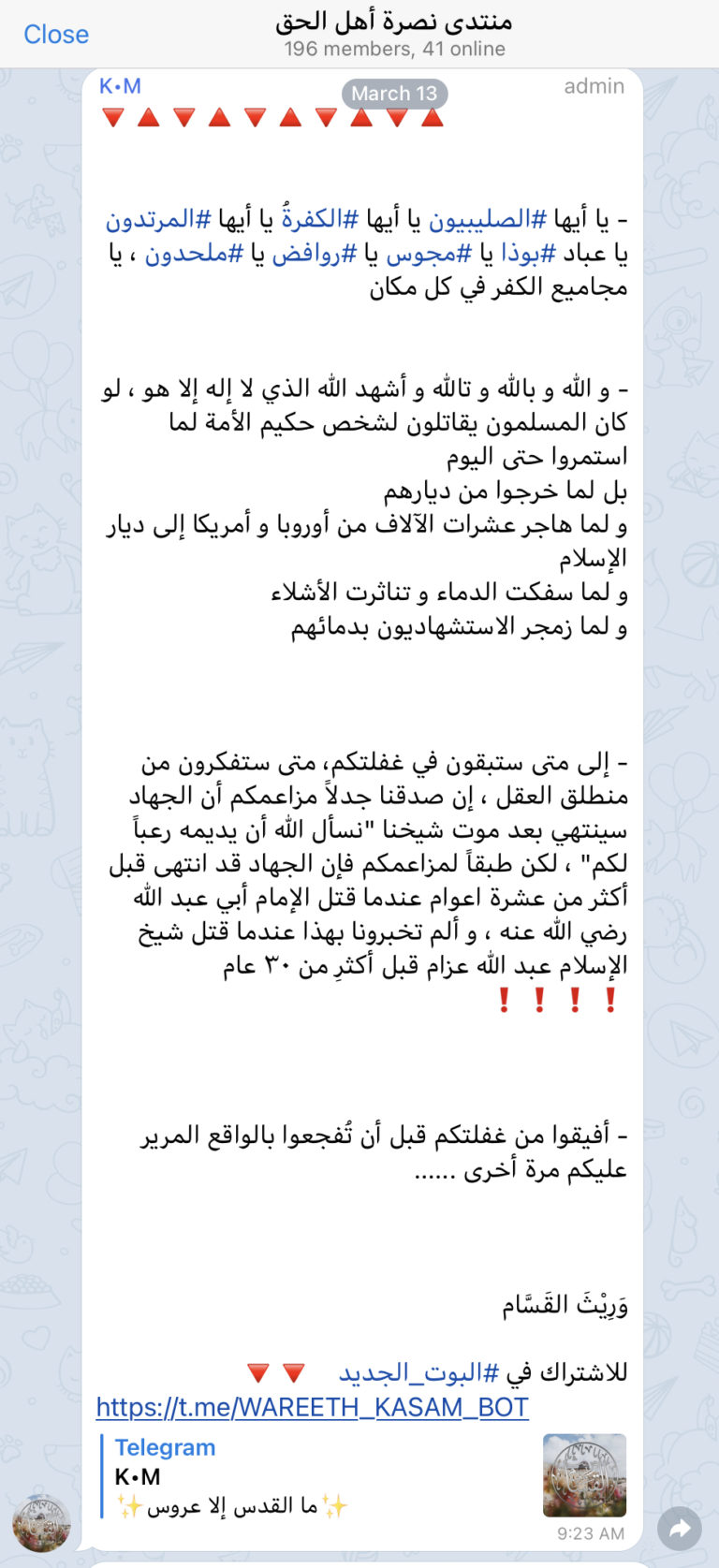Open the K•M sender name
Viewport: 719px width, 1568px height.
click(120, 86)
